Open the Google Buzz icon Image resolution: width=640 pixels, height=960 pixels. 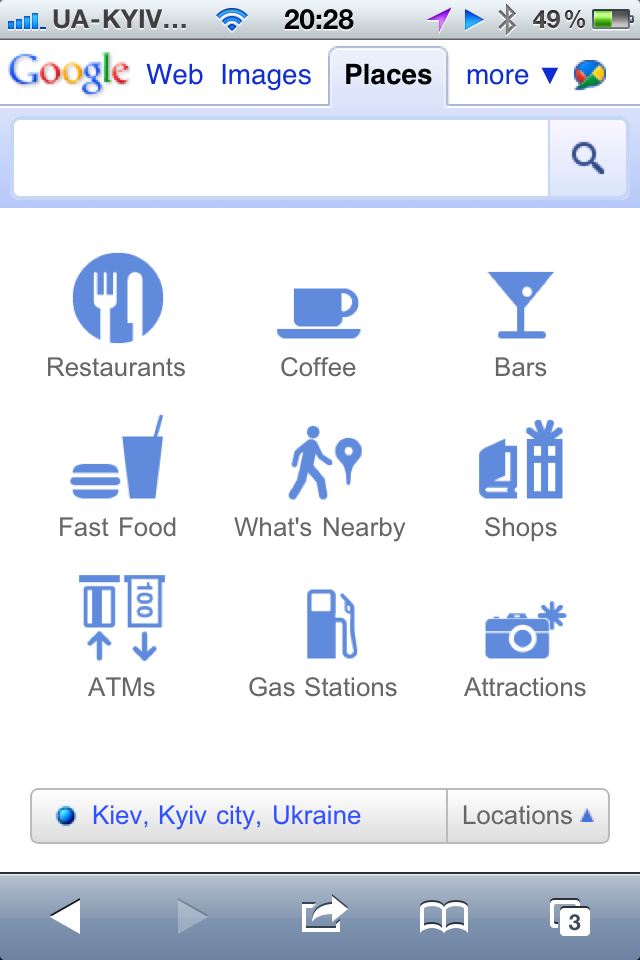point(590,75)
